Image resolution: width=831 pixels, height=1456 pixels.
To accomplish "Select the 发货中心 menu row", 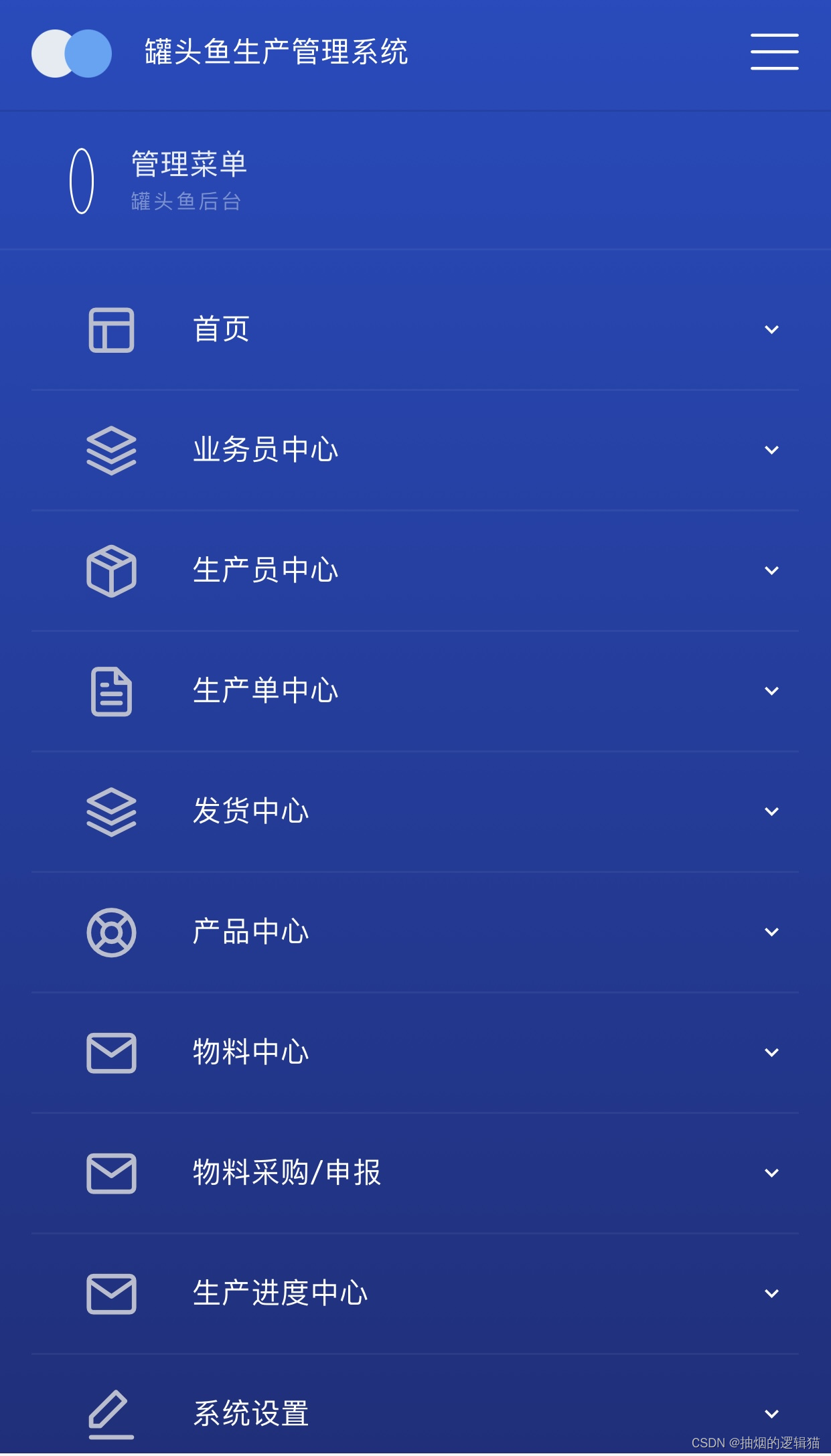I will point(414,811).
